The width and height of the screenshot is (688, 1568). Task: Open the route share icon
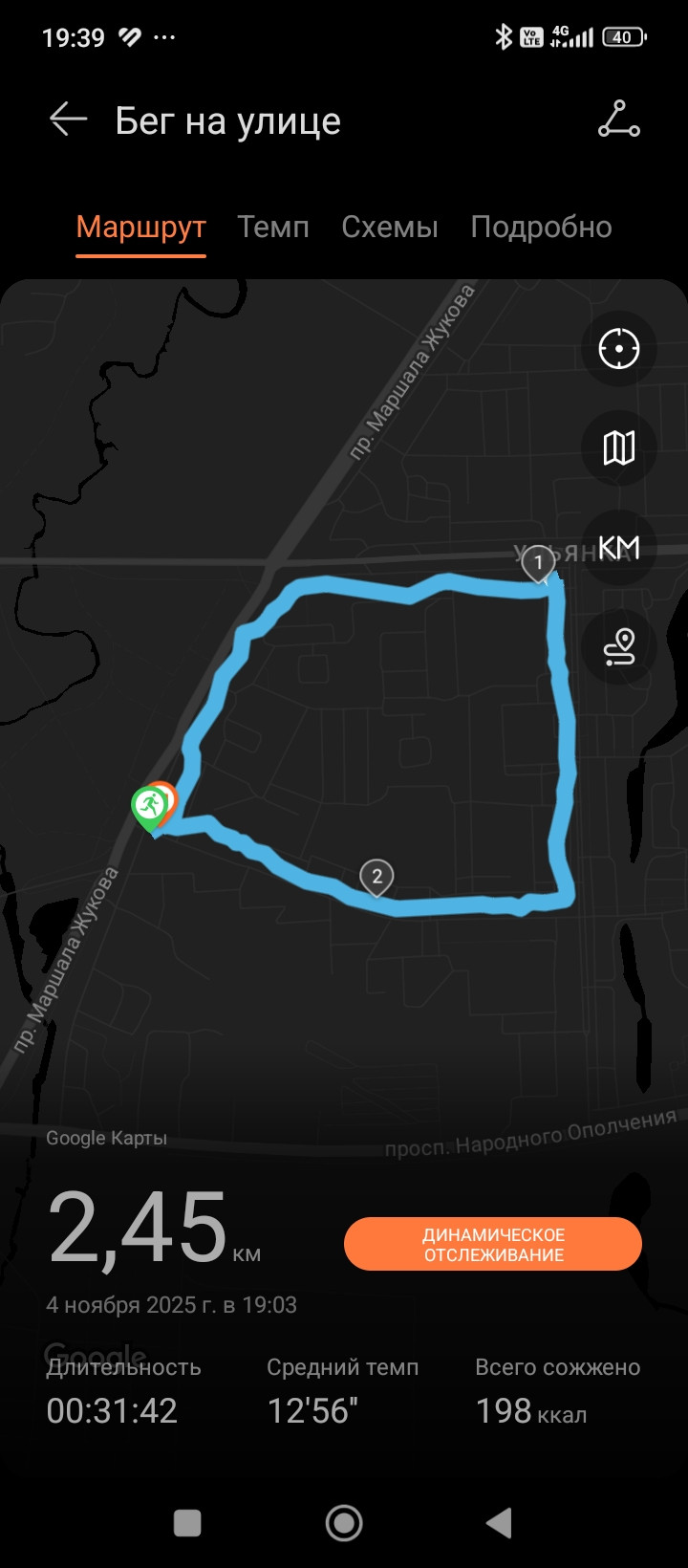coord(619,119)
